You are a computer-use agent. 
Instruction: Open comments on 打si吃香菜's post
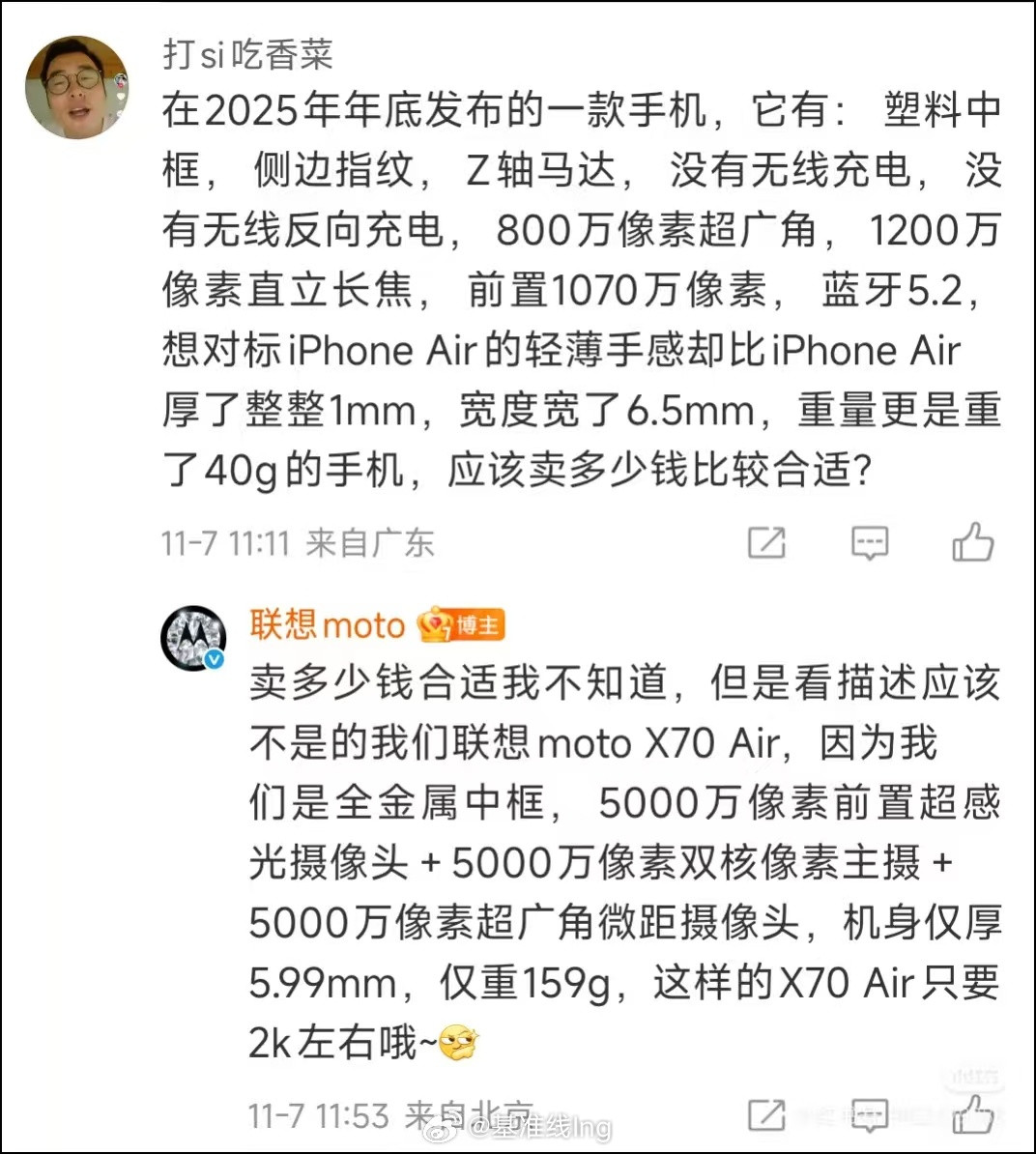tap(869, 543)
